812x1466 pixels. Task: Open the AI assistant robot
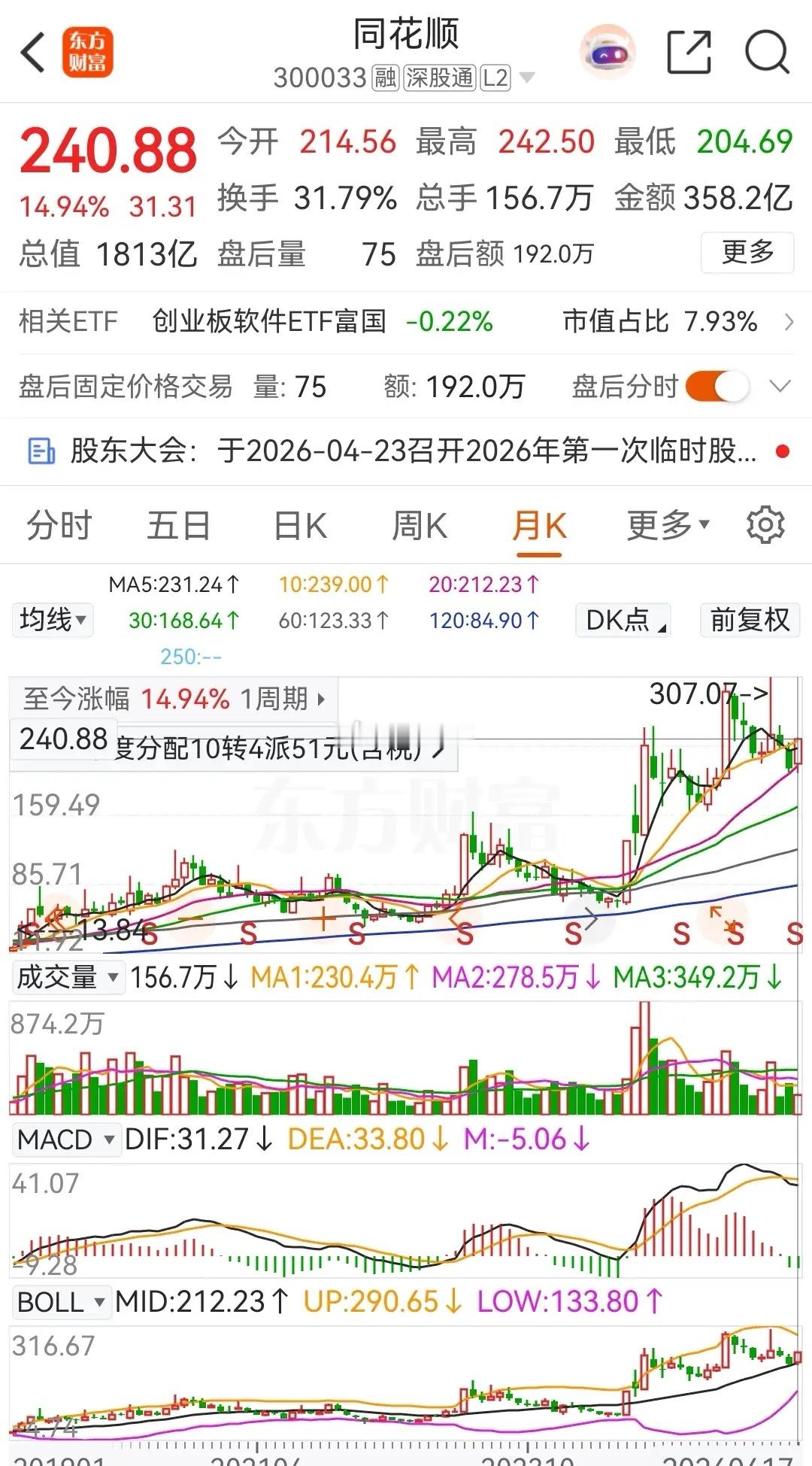pyautogui.click(x=607, y=50)
